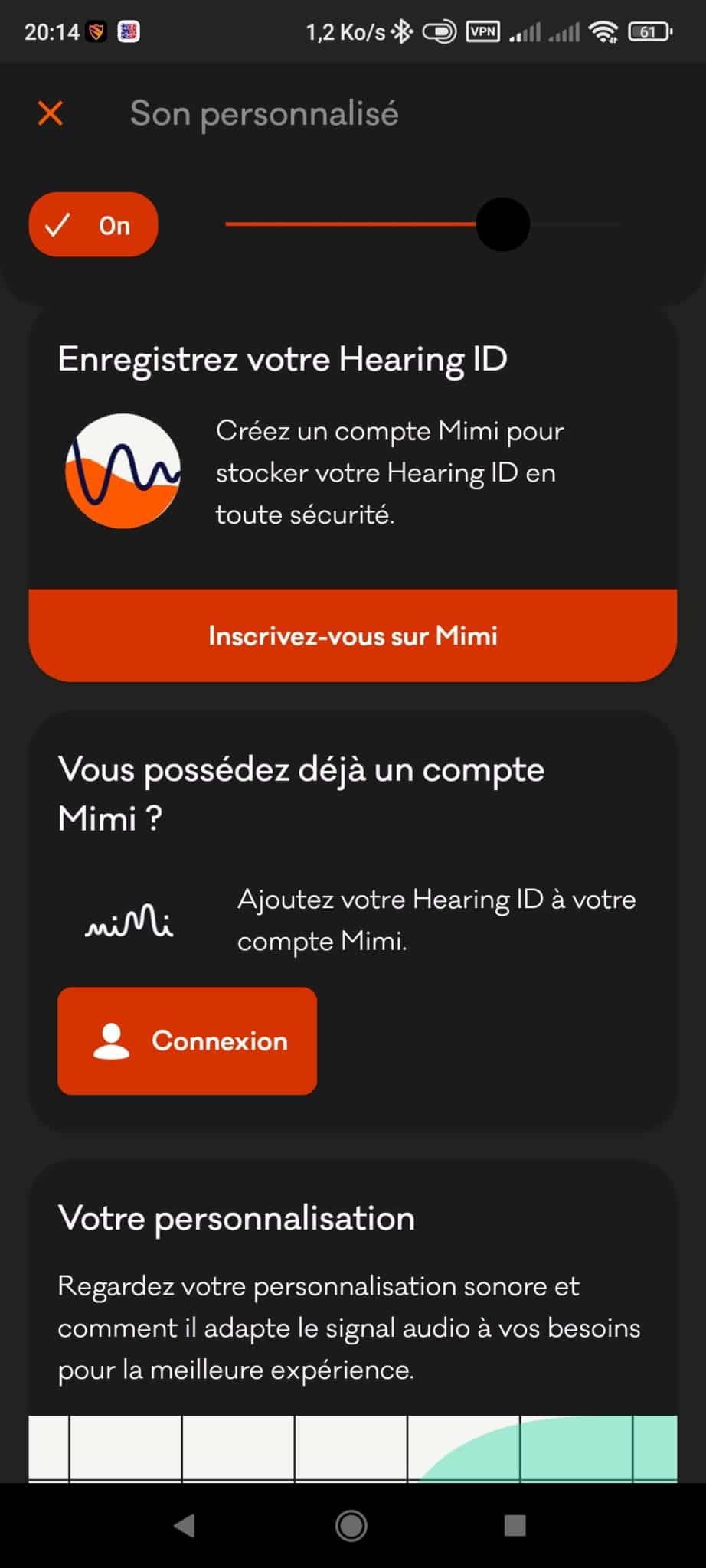
Task: Close the Son personnalisé screen
Action: tap(51, 113)
